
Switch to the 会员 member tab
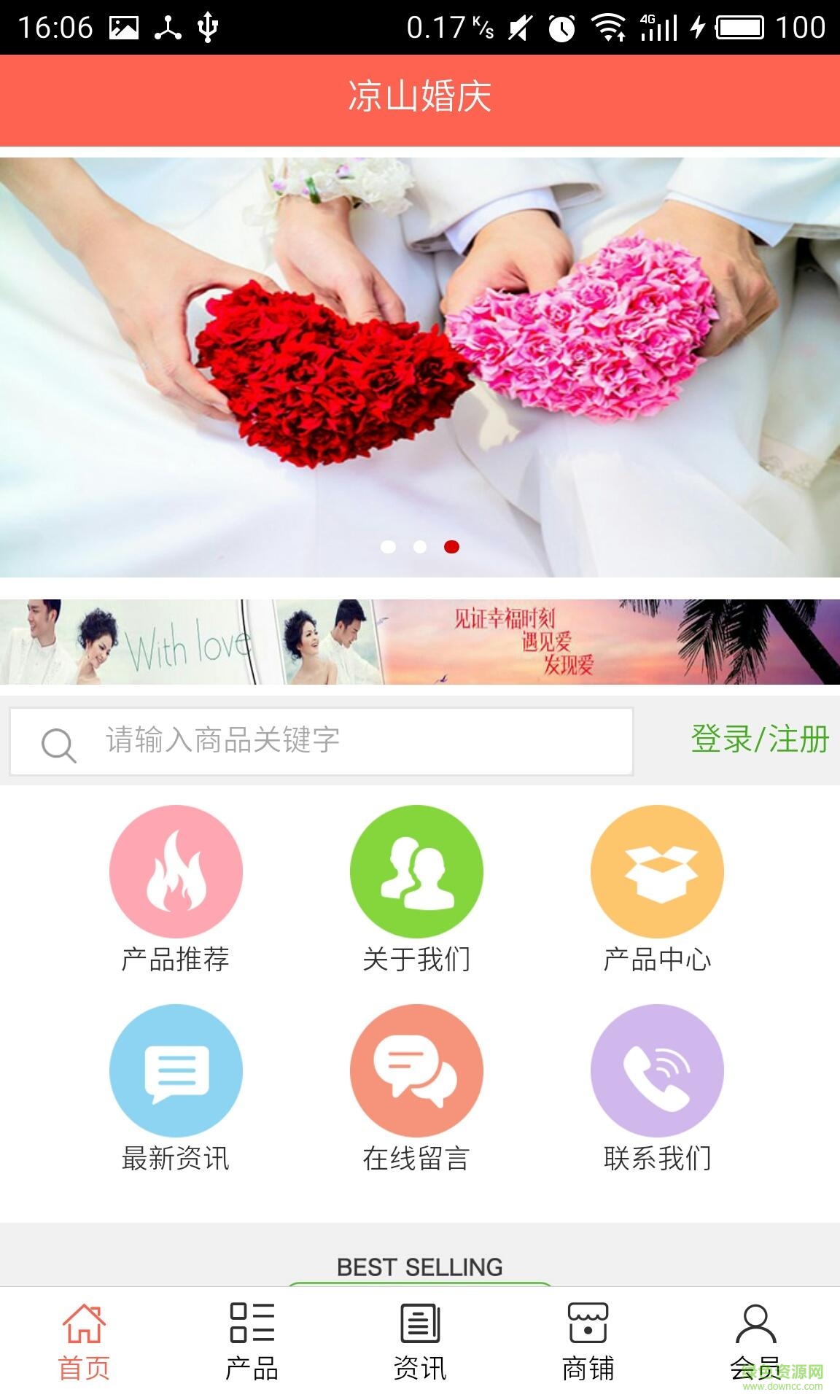(x=755, y=1342)
